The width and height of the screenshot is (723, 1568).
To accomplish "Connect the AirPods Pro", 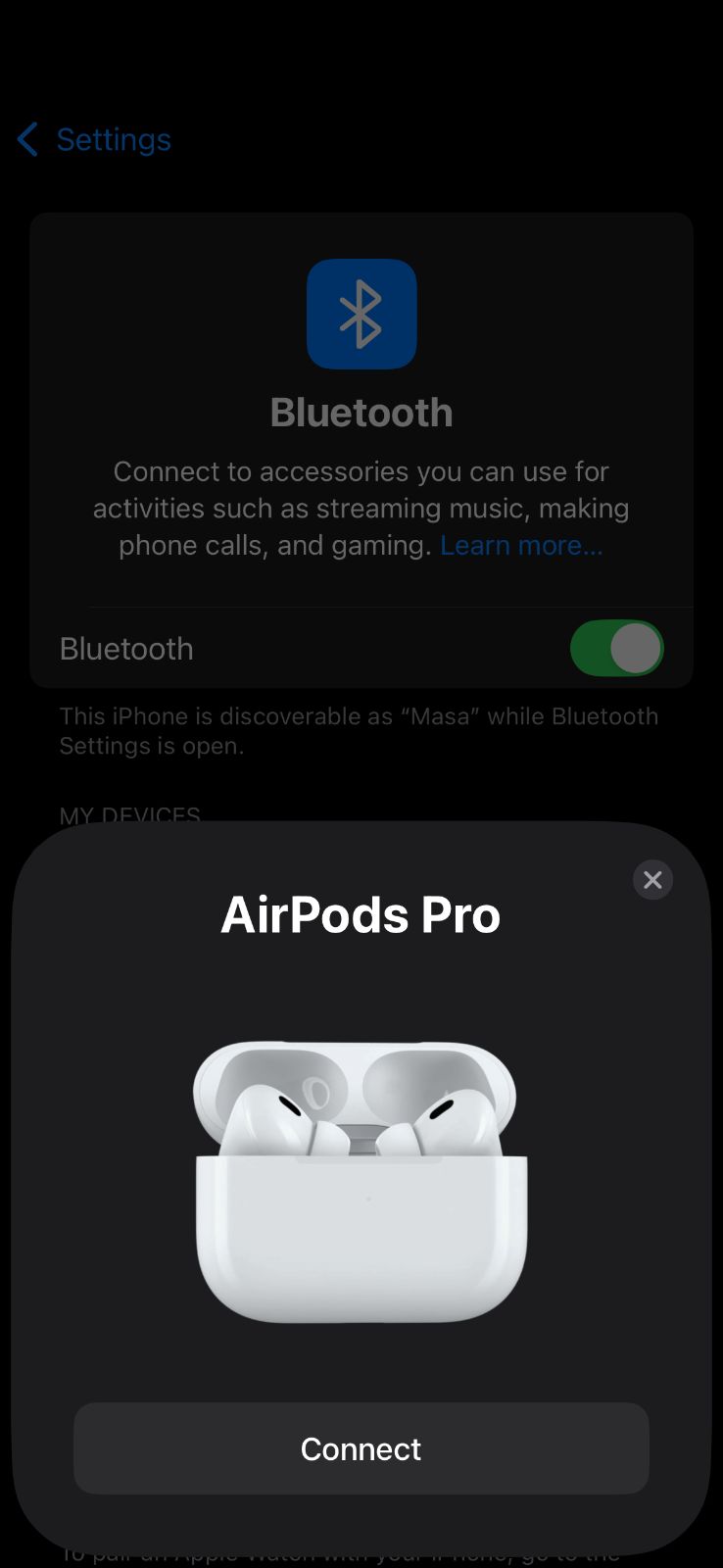I will 361,1448.
